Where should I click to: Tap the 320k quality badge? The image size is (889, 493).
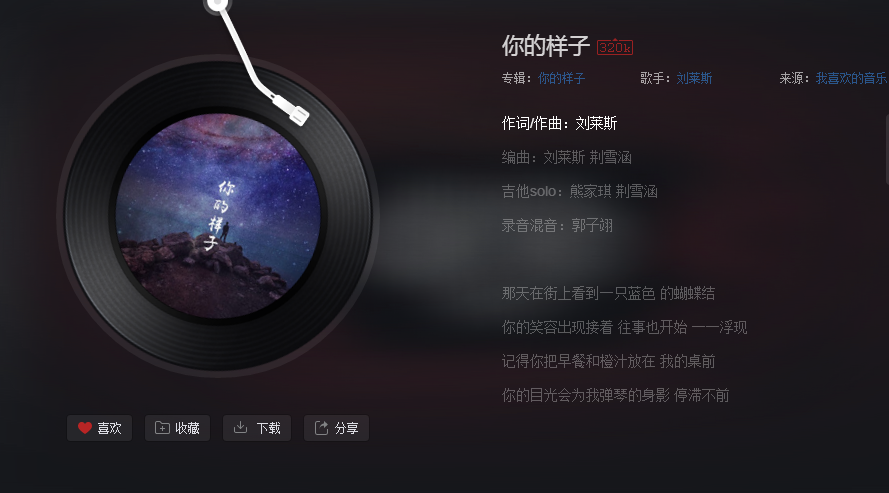tap(615, 47)
